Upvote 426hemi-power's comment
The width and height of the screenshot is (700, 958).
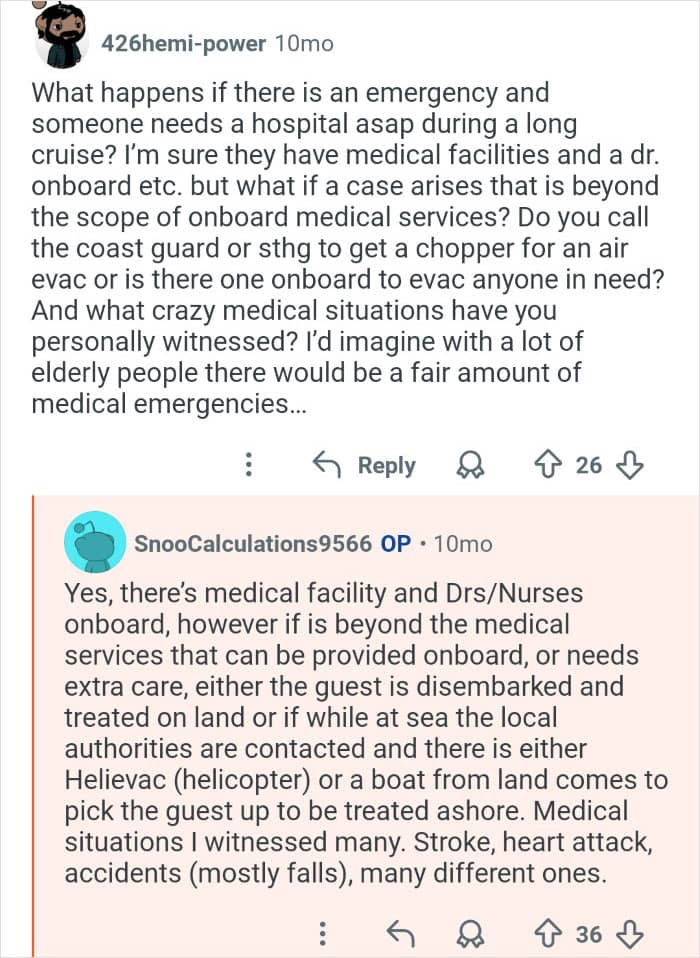[x=547, y=465]
